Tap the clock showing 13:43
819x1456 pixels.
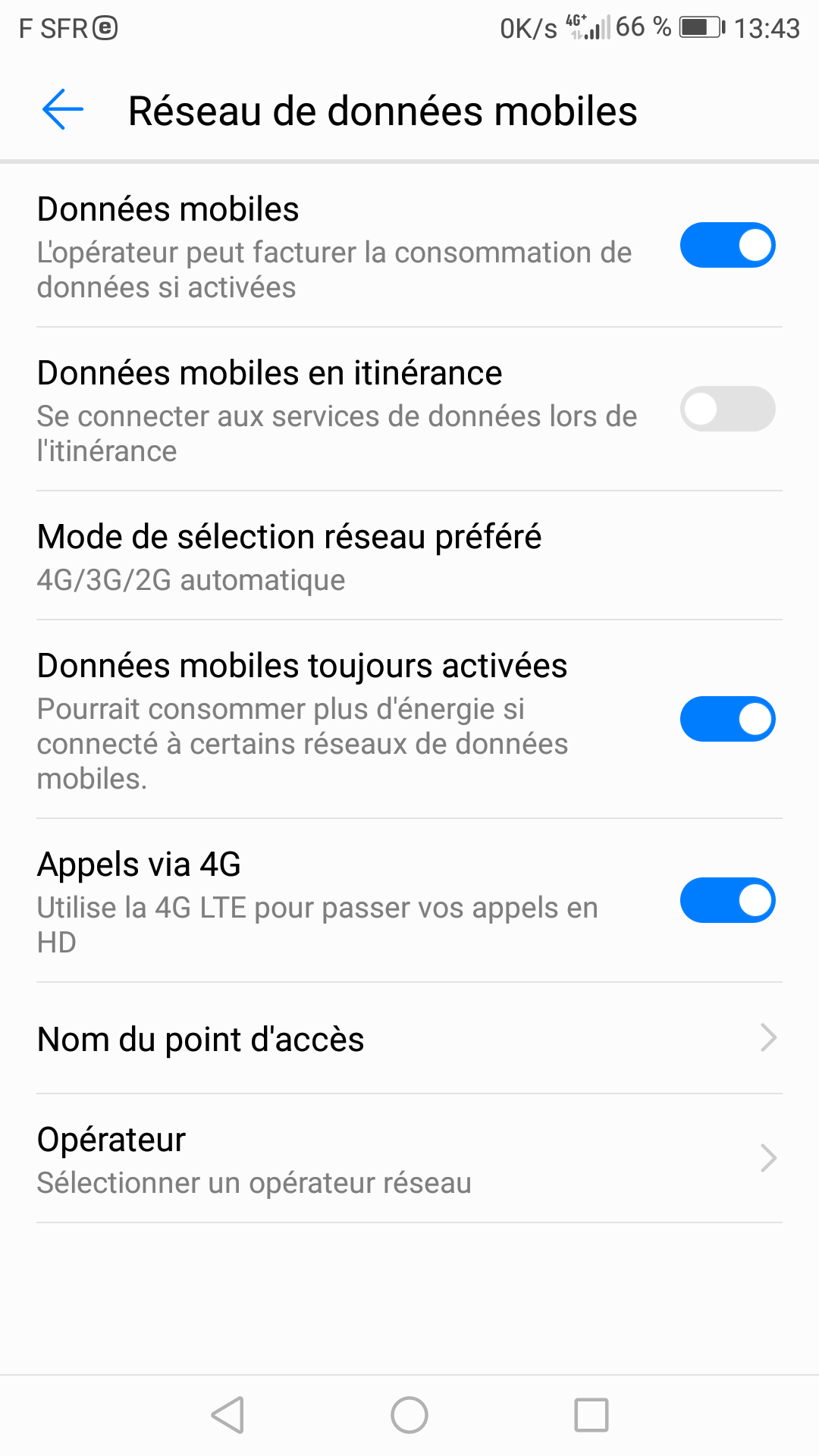[x=769, y=27]
